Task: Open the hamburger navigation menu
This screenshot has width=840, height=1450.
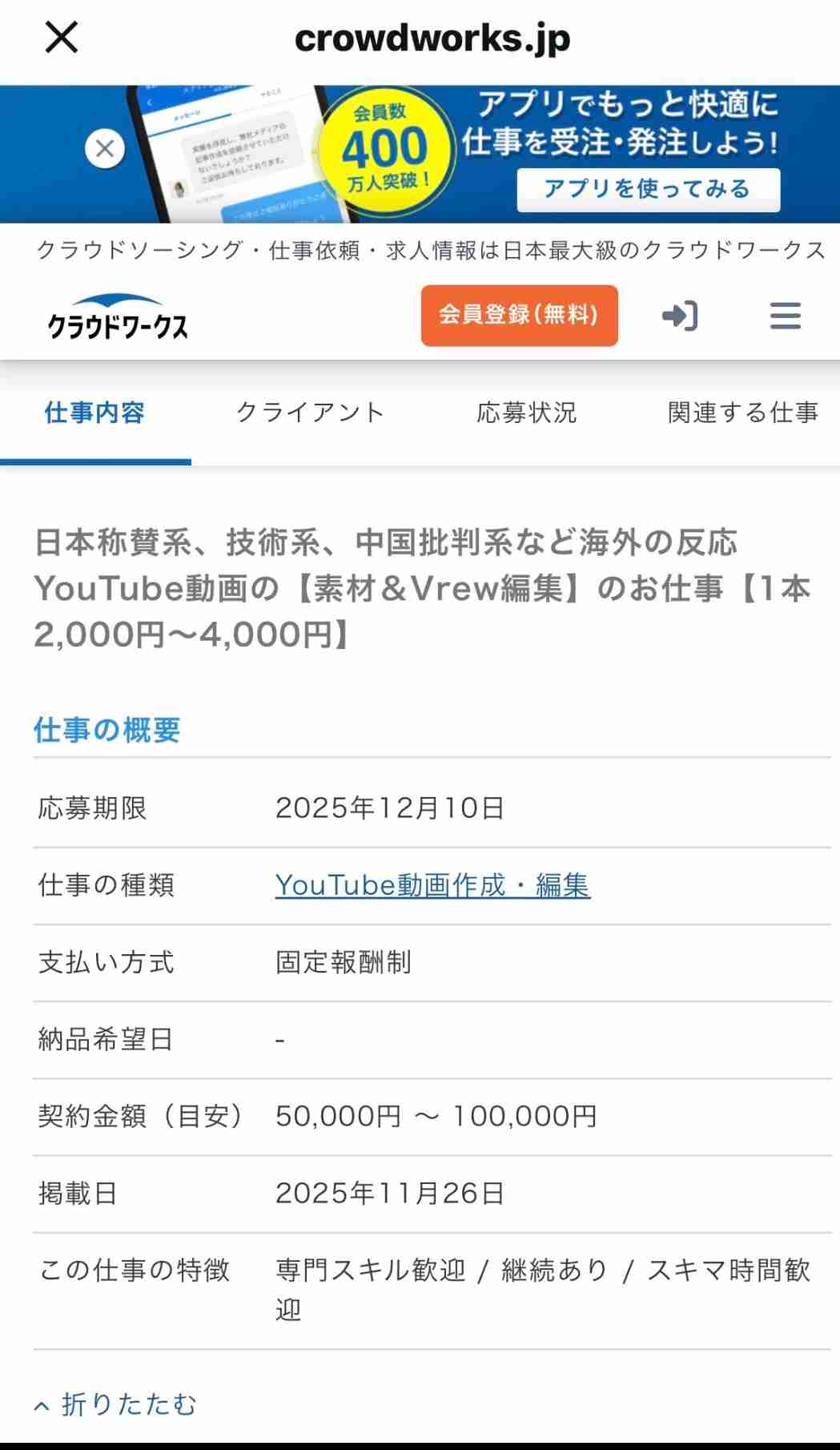Action: tap(785, 316)
